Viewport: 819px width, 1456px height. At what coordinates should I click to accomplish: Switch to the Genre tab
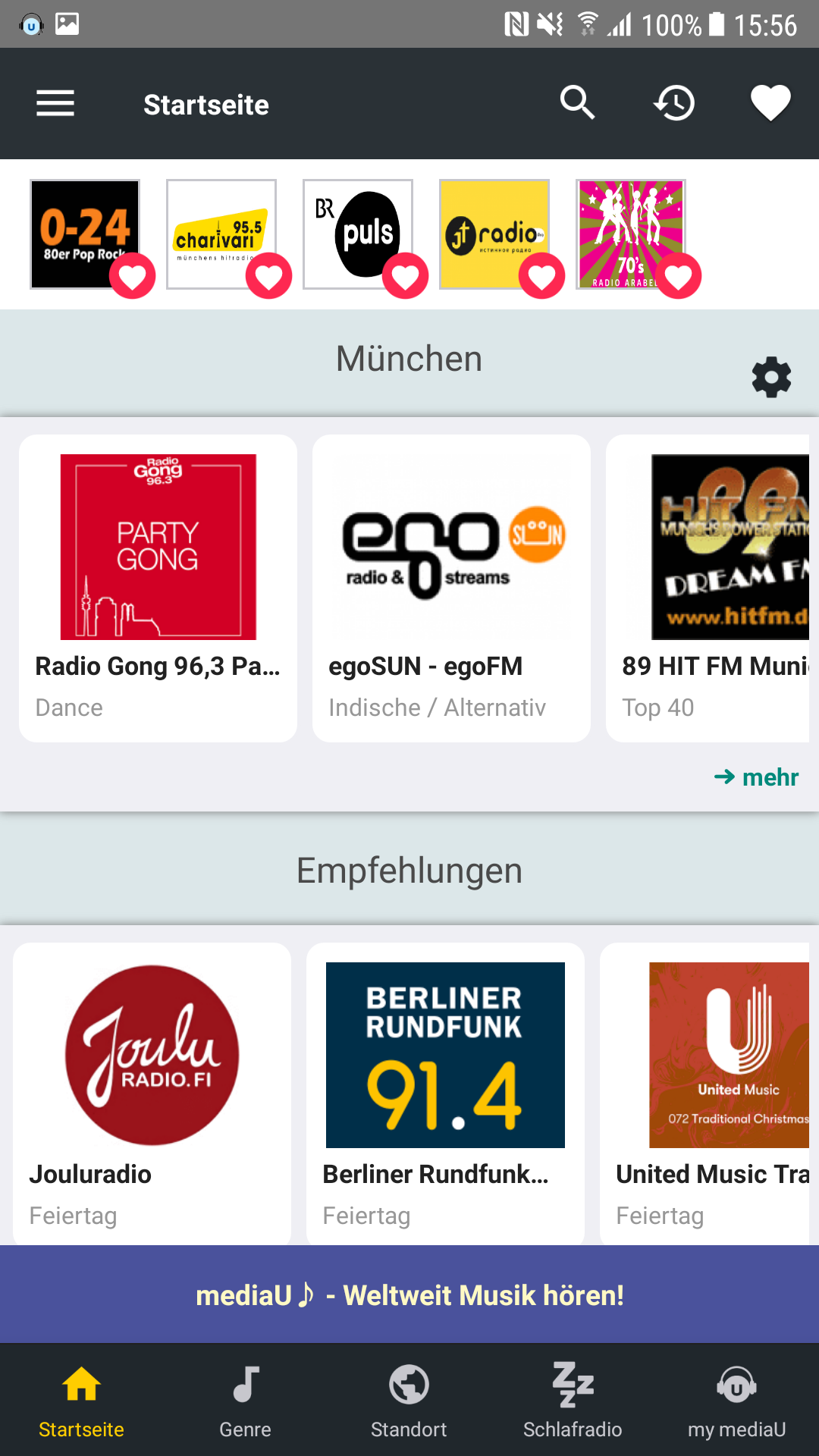(245, 1399)
